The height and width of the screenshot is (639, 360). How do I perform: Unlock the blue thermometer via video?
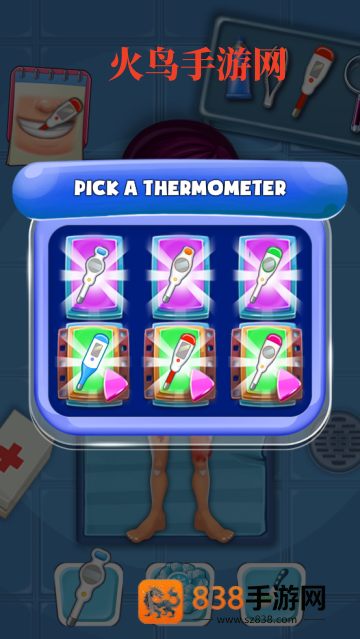click(x=94, y=364)
